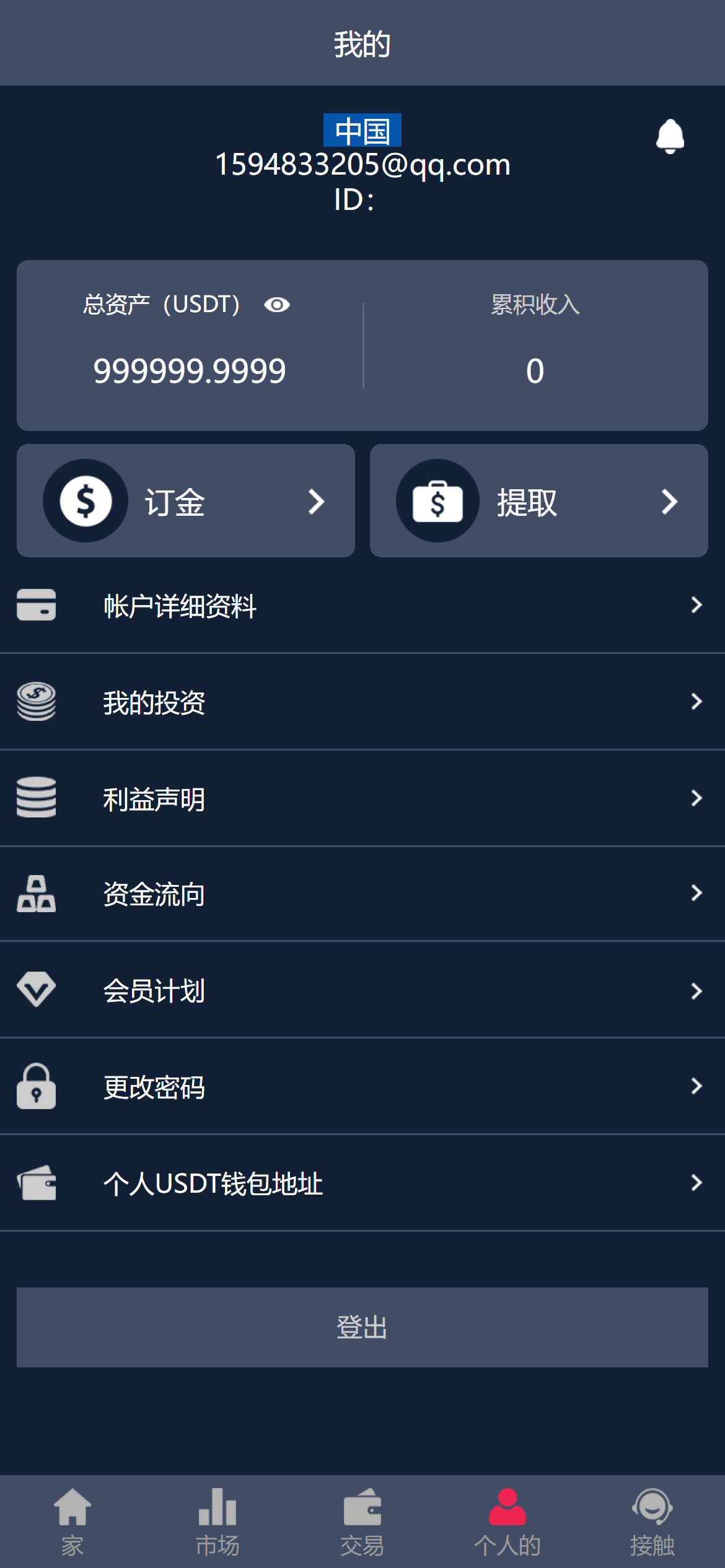This screenshot has width=725, height=1568.
Task: Open the notifications bell
Action: tap(670, 136)
